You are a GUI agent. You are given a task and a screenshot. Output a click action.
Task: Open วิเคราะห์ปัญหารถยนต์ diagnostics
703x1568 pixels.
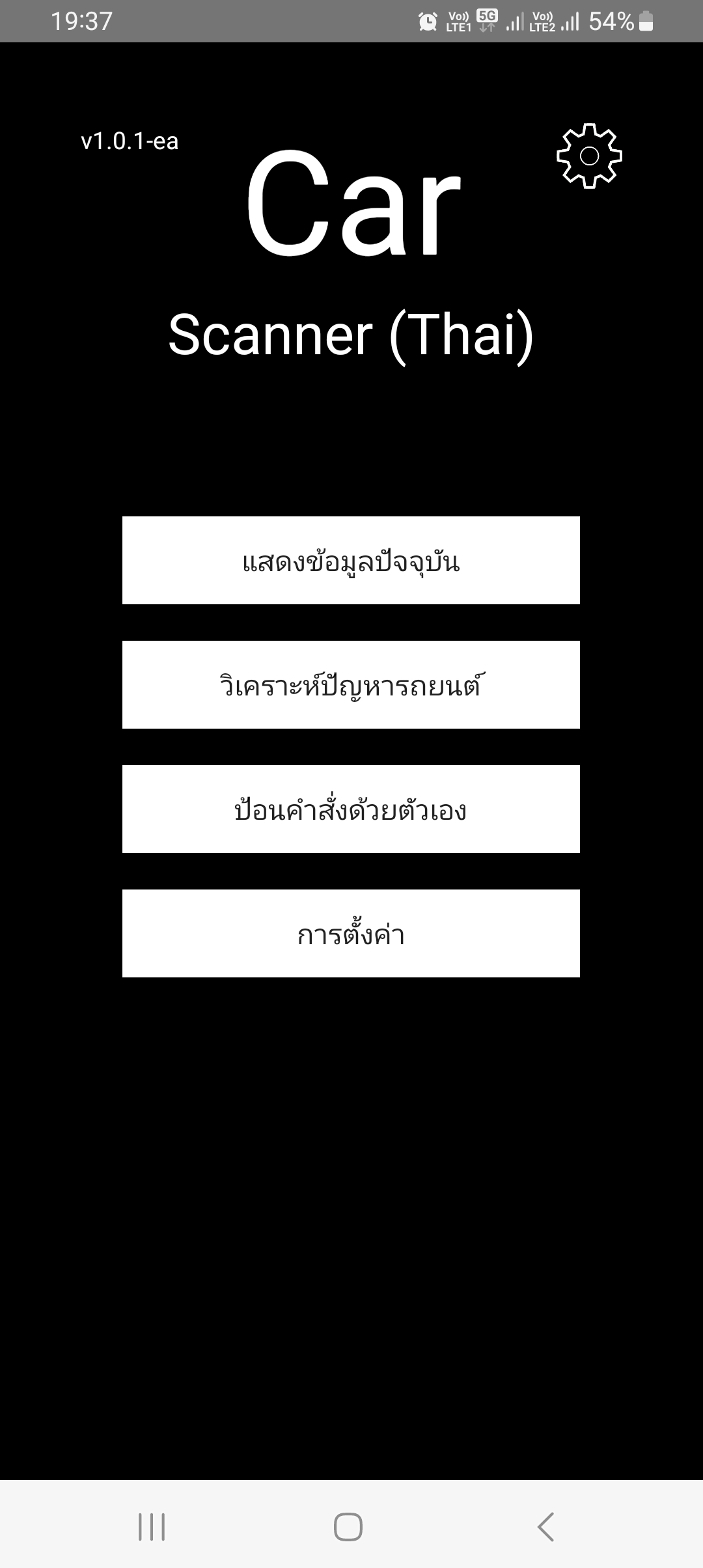click(351, 685)
